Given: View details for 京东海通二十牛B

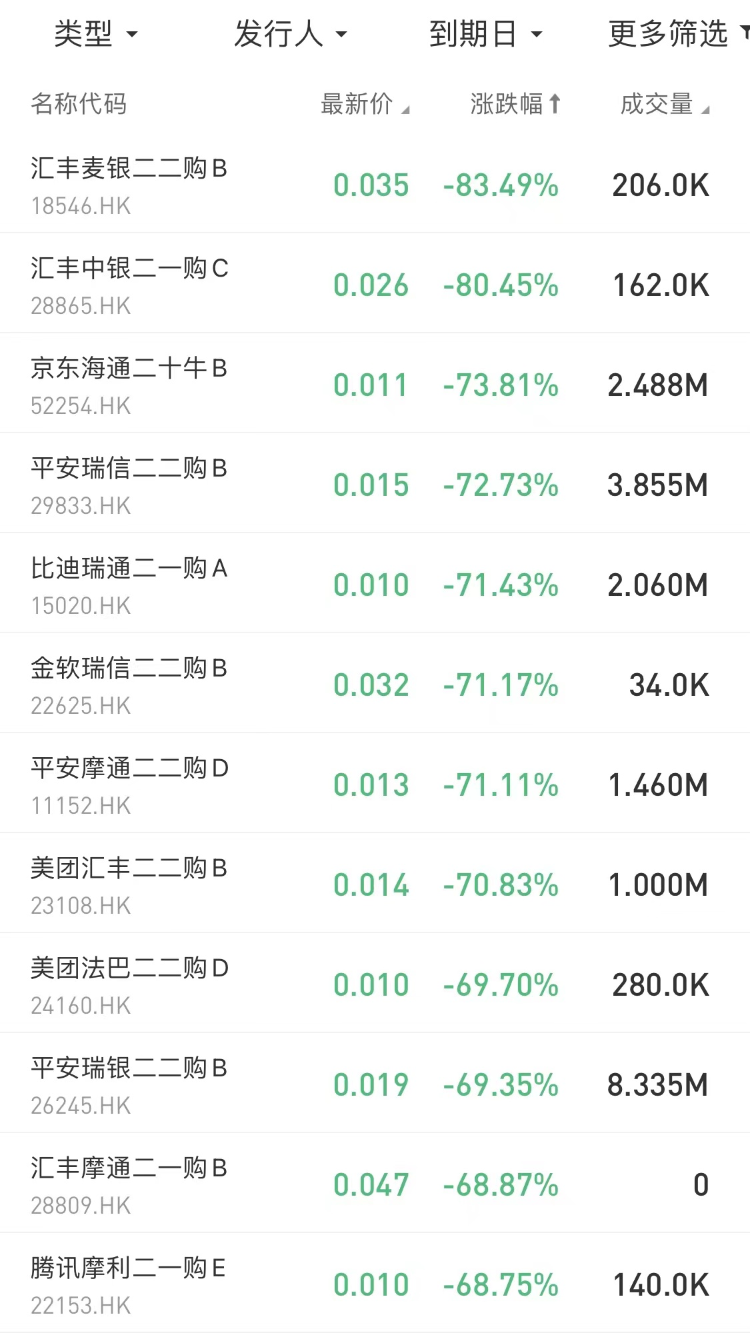Looking at the screenshot, I should click(130, 385).
